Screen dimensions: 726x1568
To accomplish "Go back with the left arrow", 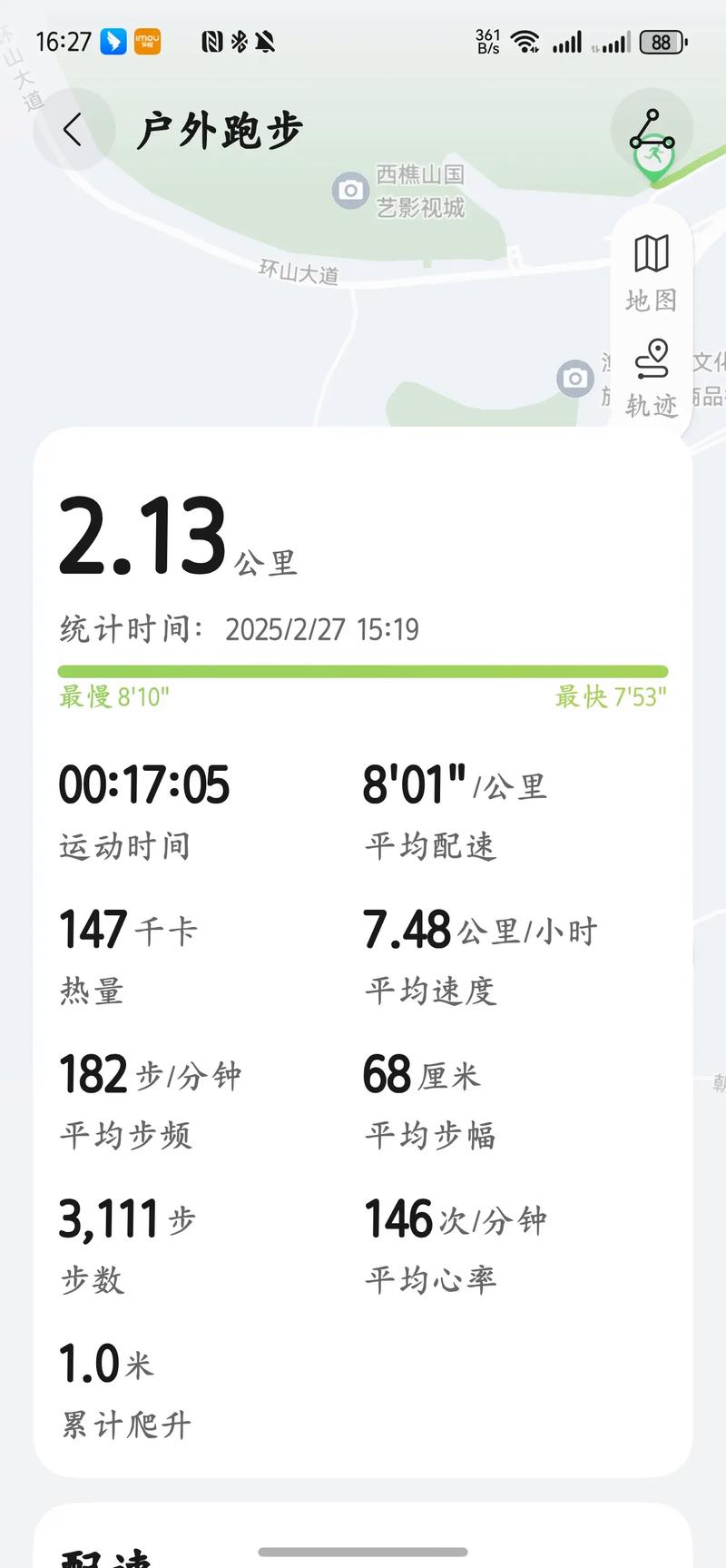I will 73,130.
